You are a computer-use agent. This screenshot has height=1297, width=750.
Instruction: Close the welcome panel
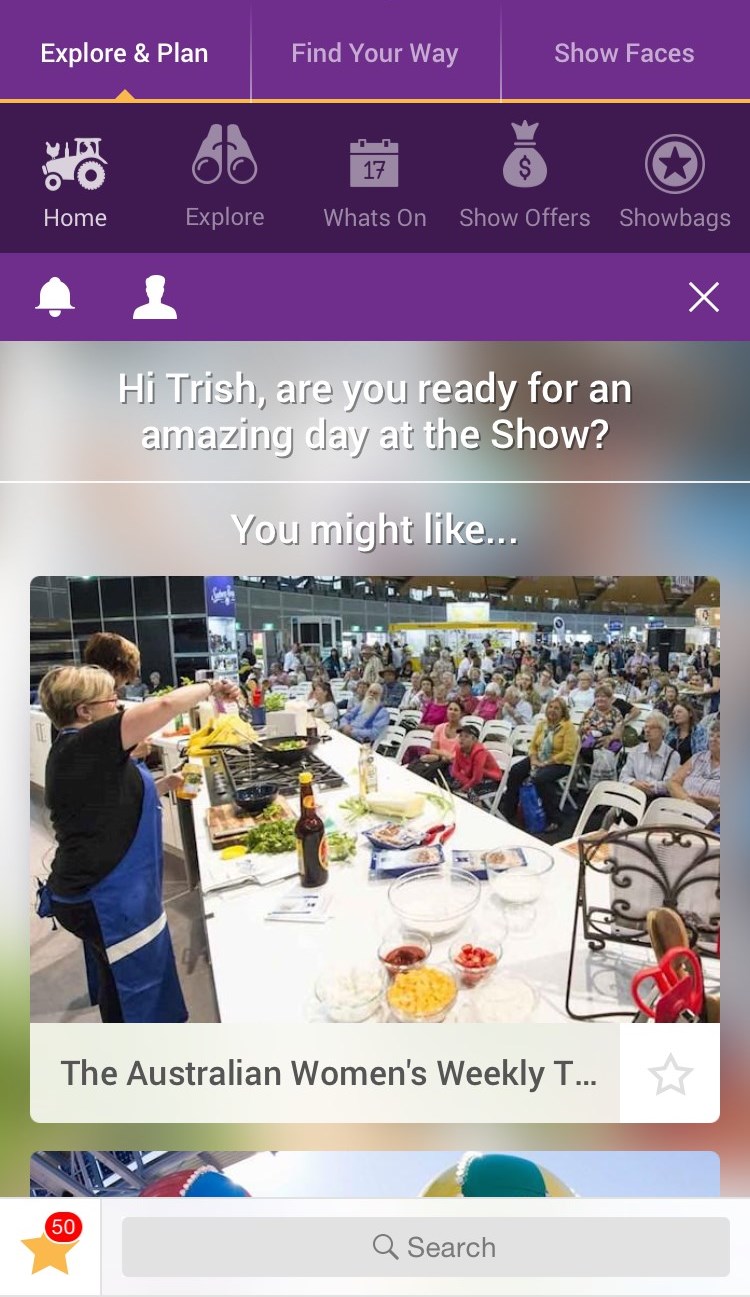(704, 297)
